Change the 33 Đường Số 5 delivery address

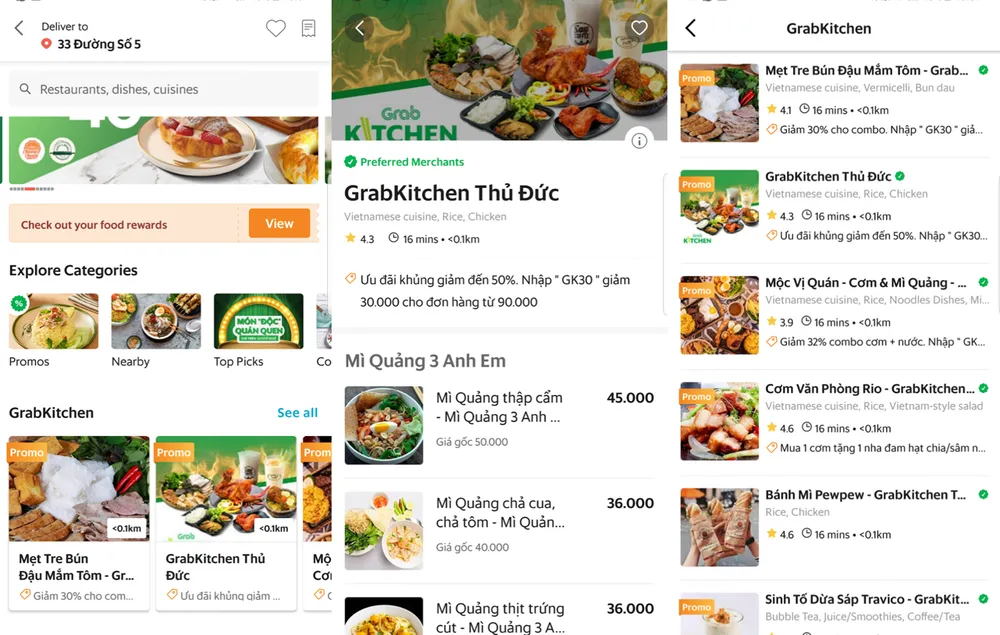tap(98, 44)
